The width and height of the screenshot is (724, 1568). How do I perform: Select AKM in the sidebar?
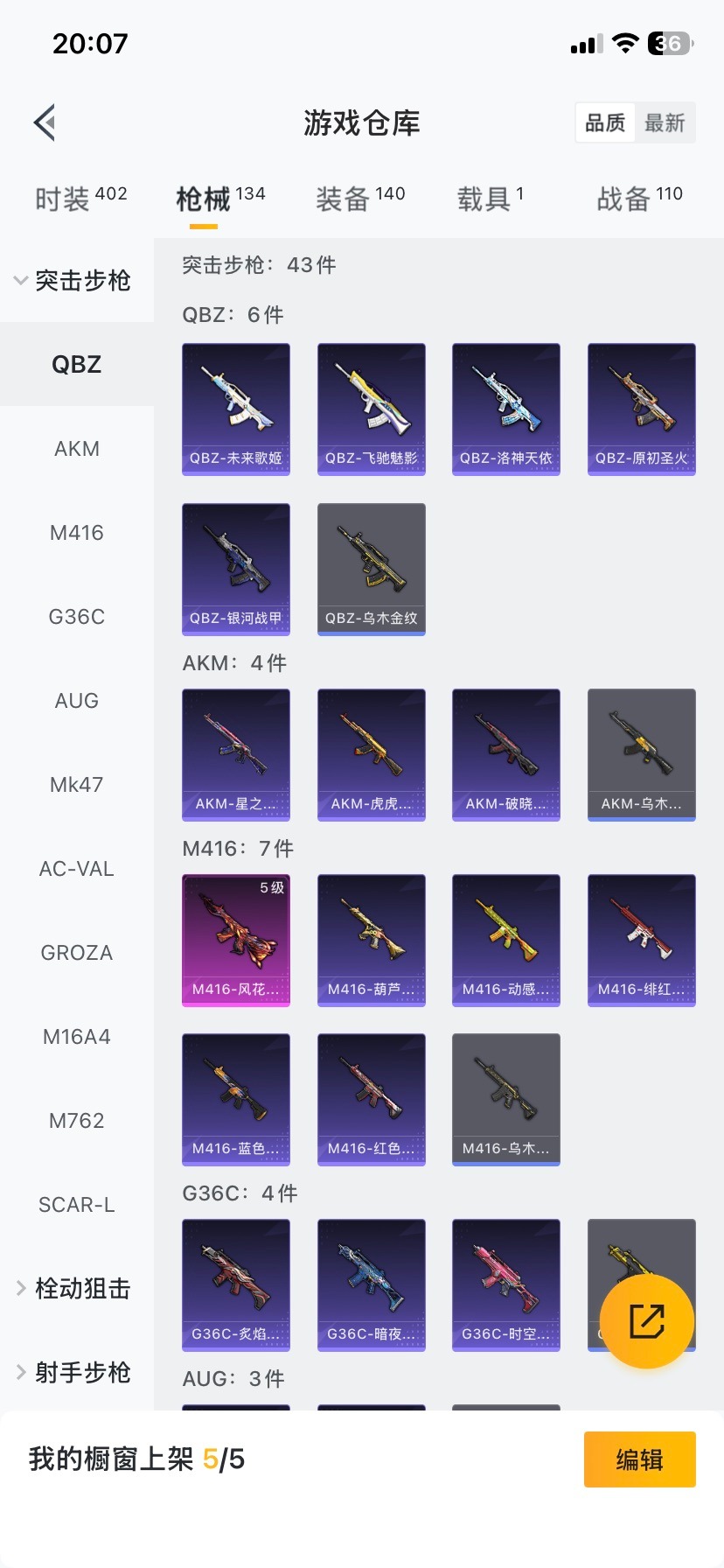[x=77, y=449]
